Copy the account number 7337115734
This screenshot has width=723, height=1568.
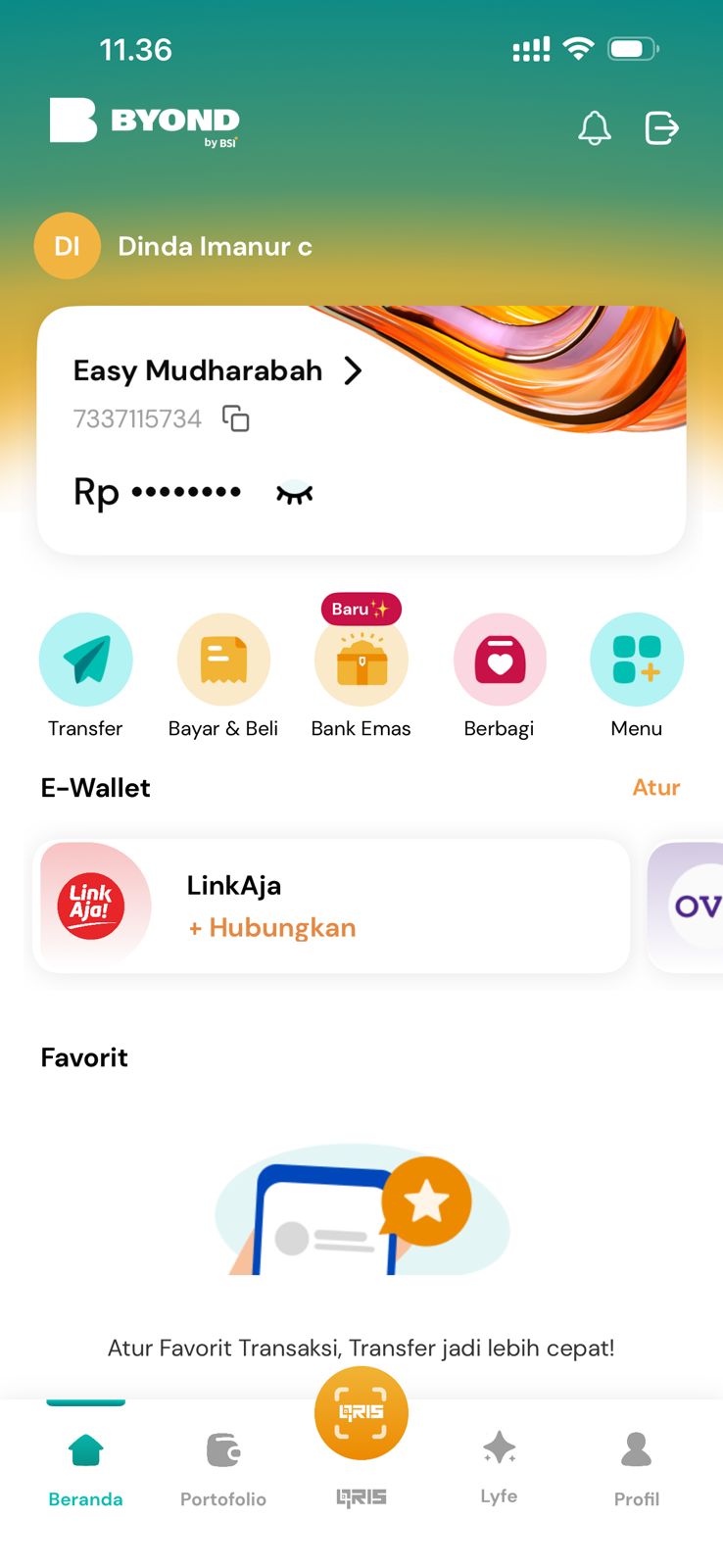[x=236, y=418]
